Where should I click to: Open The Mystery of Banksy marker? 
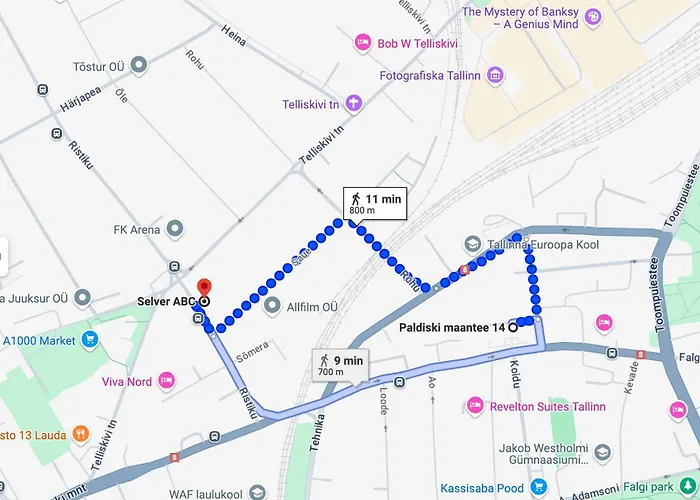(593, 15)
